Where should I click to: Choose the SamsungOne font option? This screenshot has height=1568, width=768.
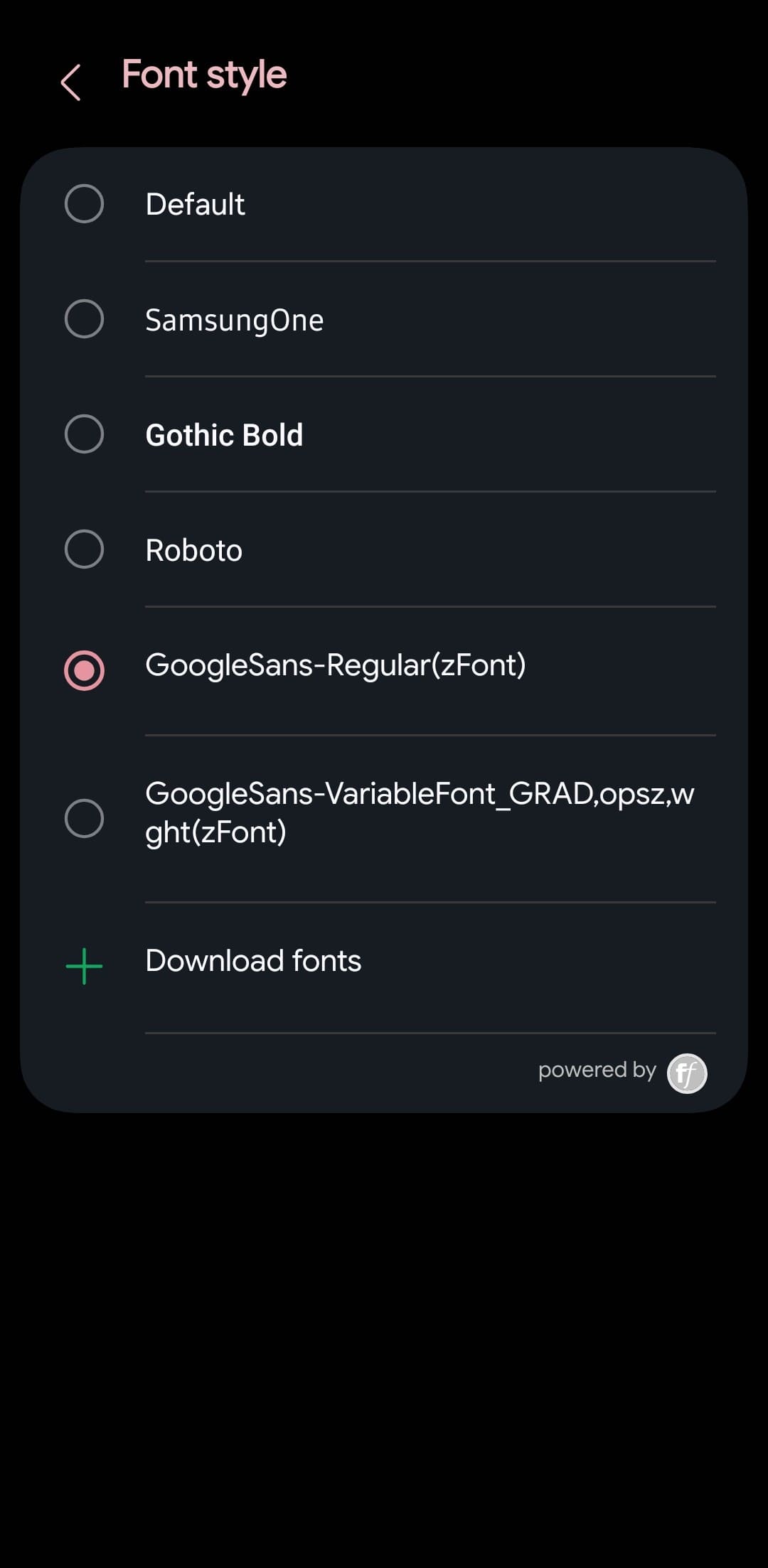235,319
